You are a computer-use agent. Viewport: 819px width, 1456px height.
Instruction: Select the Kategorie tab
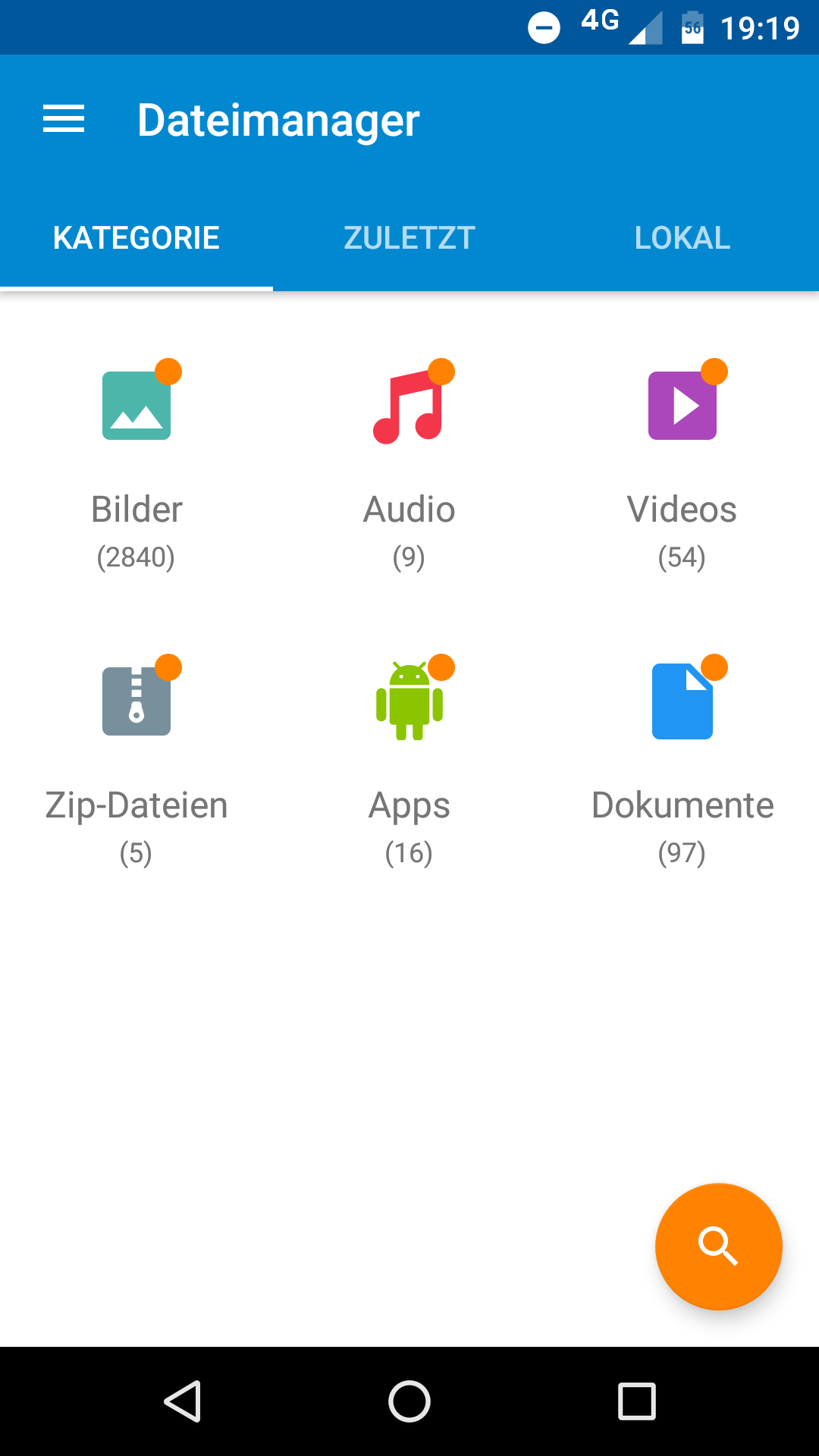coord(136,238)
